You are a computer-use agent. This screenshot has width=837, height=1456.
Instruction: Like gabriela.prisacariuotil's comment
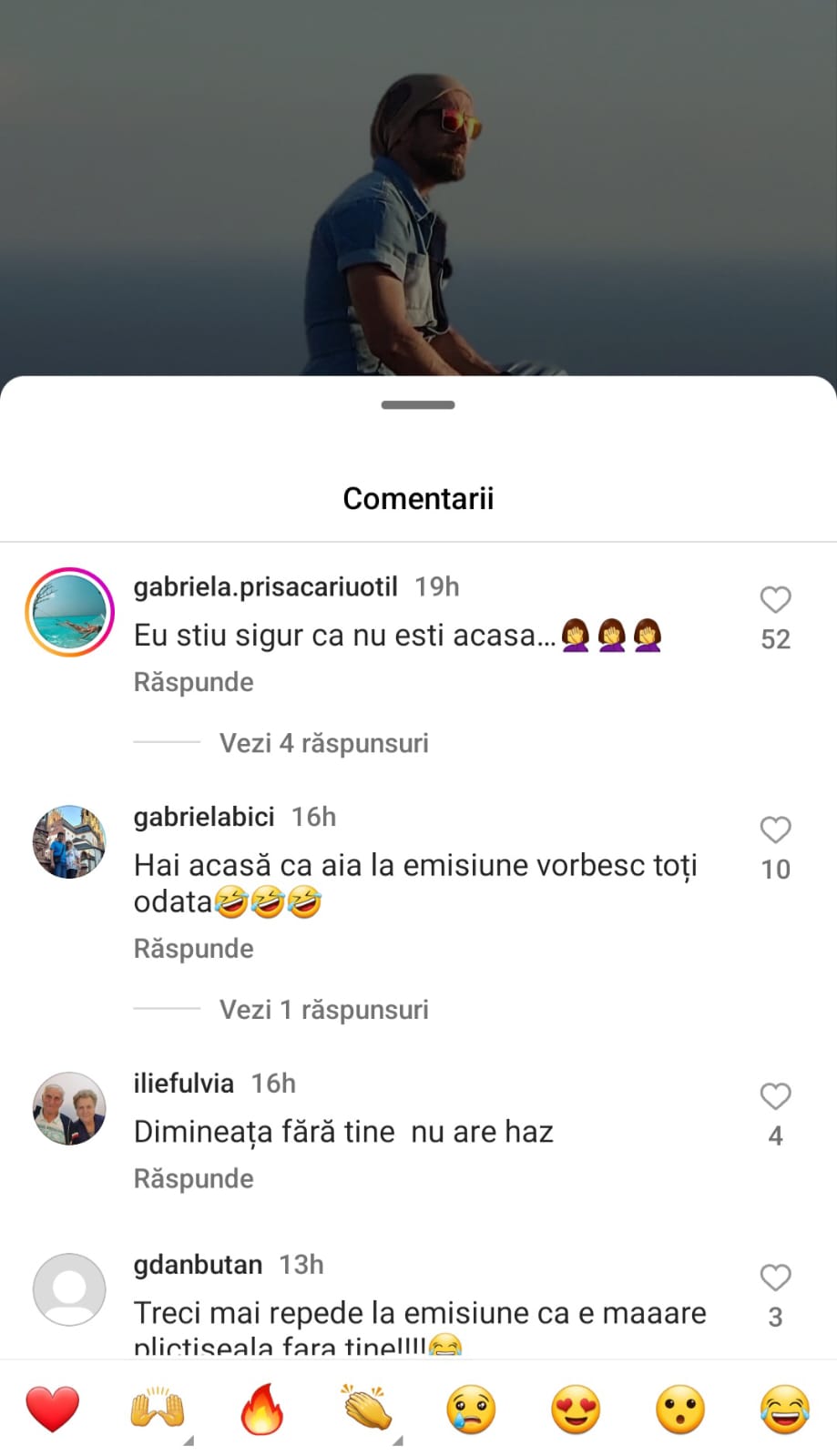coord(775,600)
